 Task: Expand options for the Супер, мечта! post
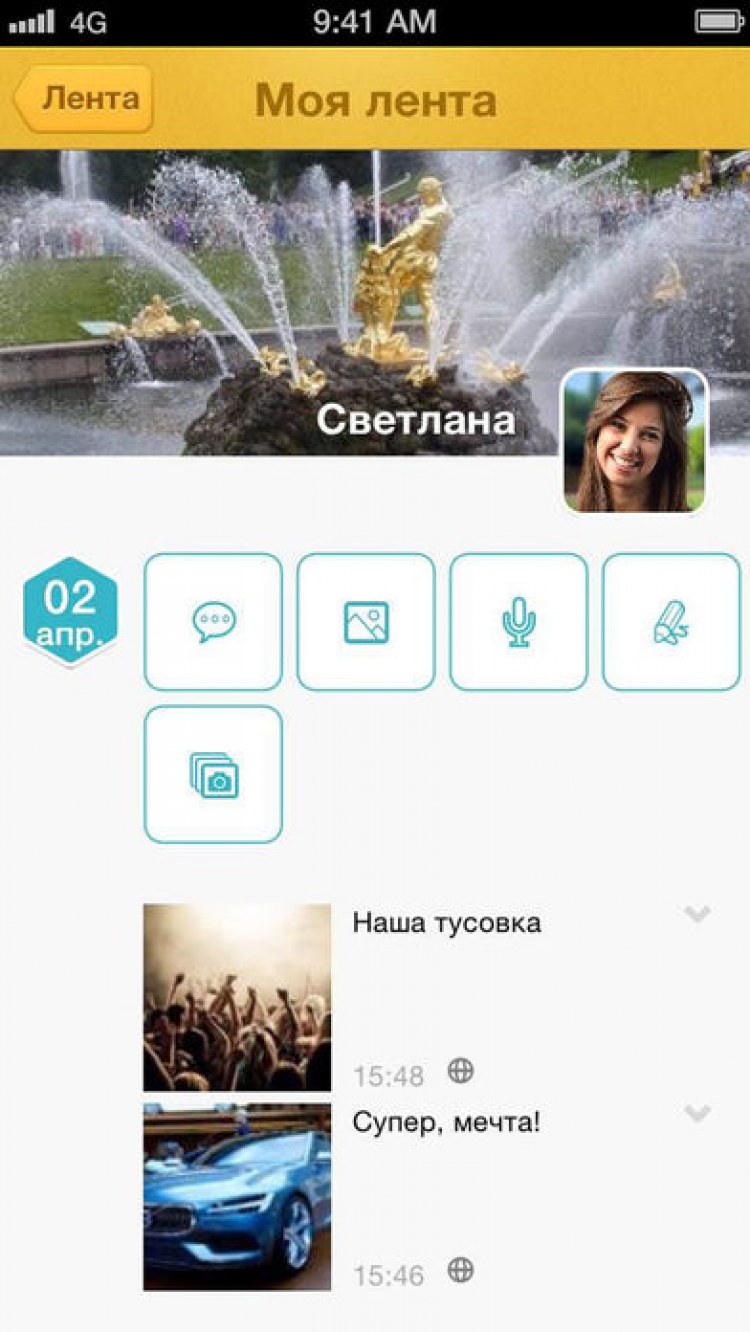[697, 1113]
